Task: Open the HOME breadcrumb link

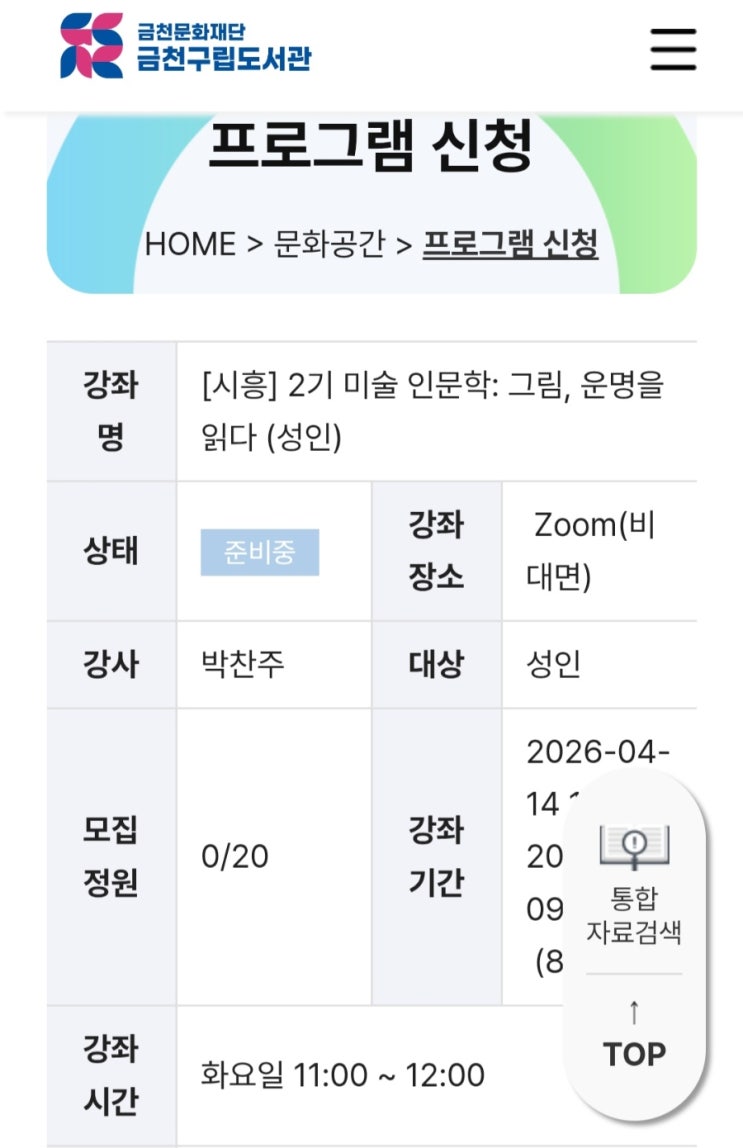Action: 190,244
